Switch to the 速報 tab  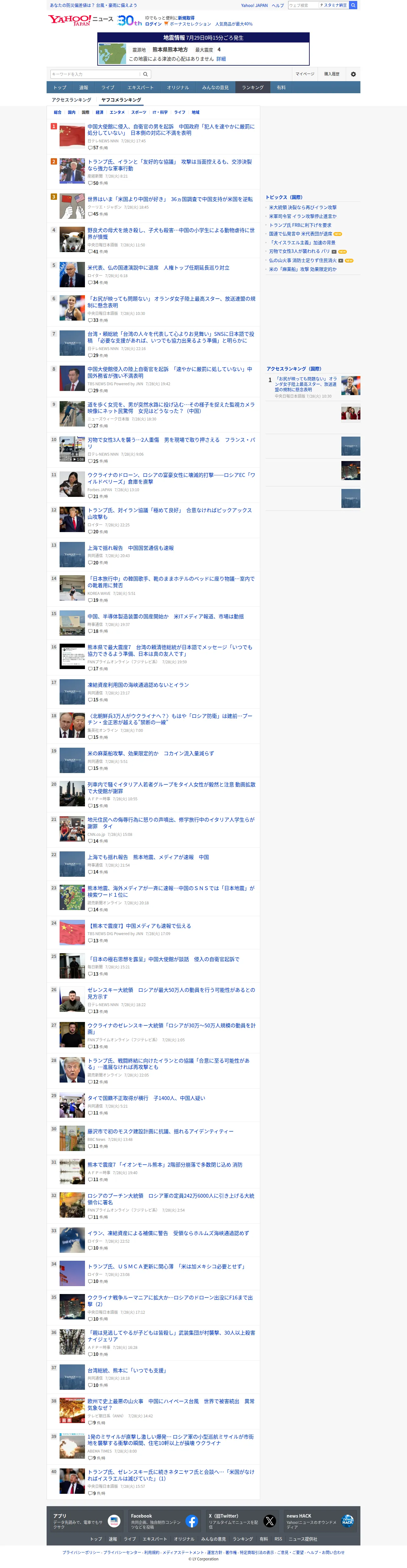(x=83, y=88)
